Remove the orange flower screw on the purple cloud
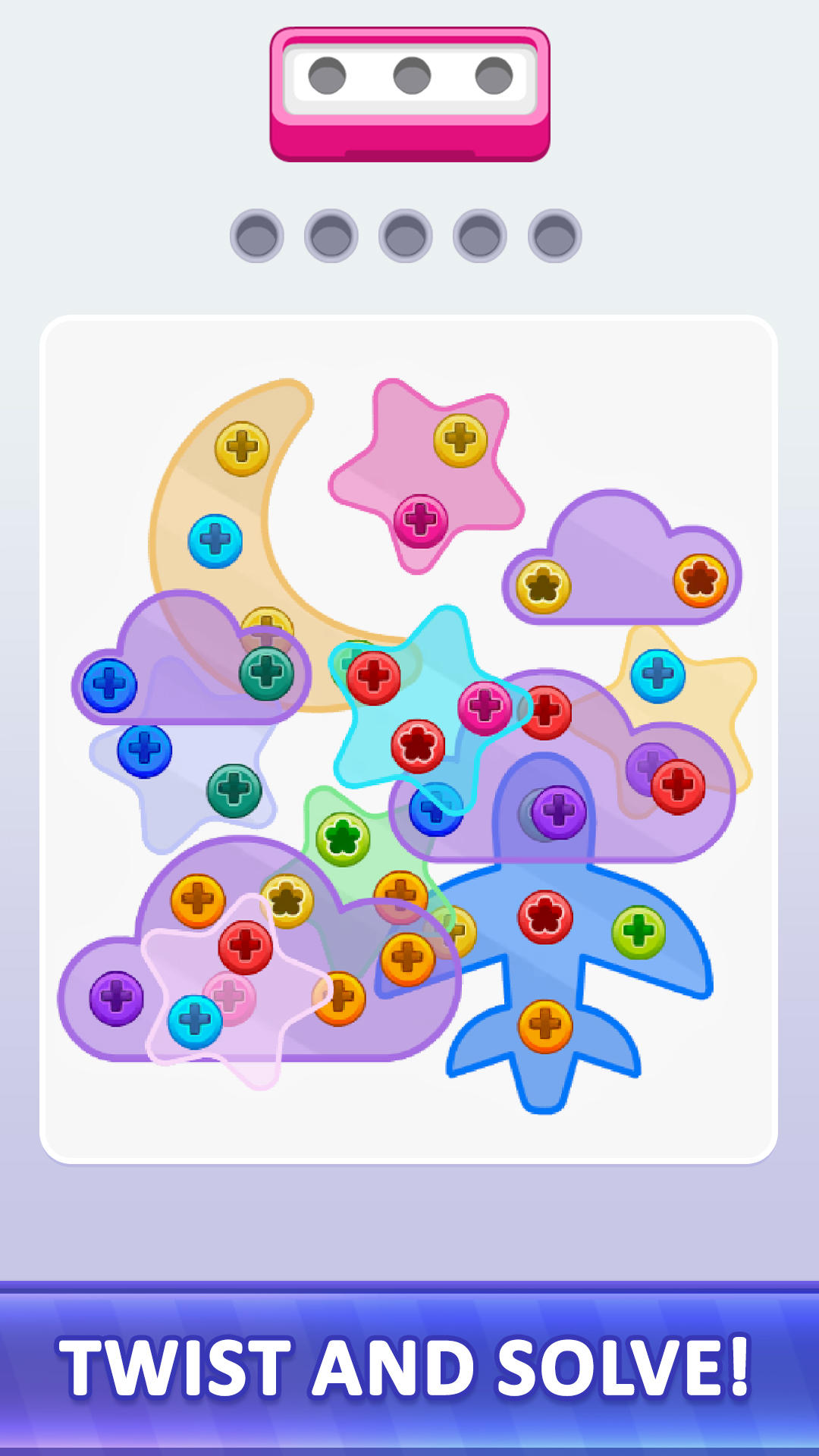819x1456 pixels. (x=701, y=580)
